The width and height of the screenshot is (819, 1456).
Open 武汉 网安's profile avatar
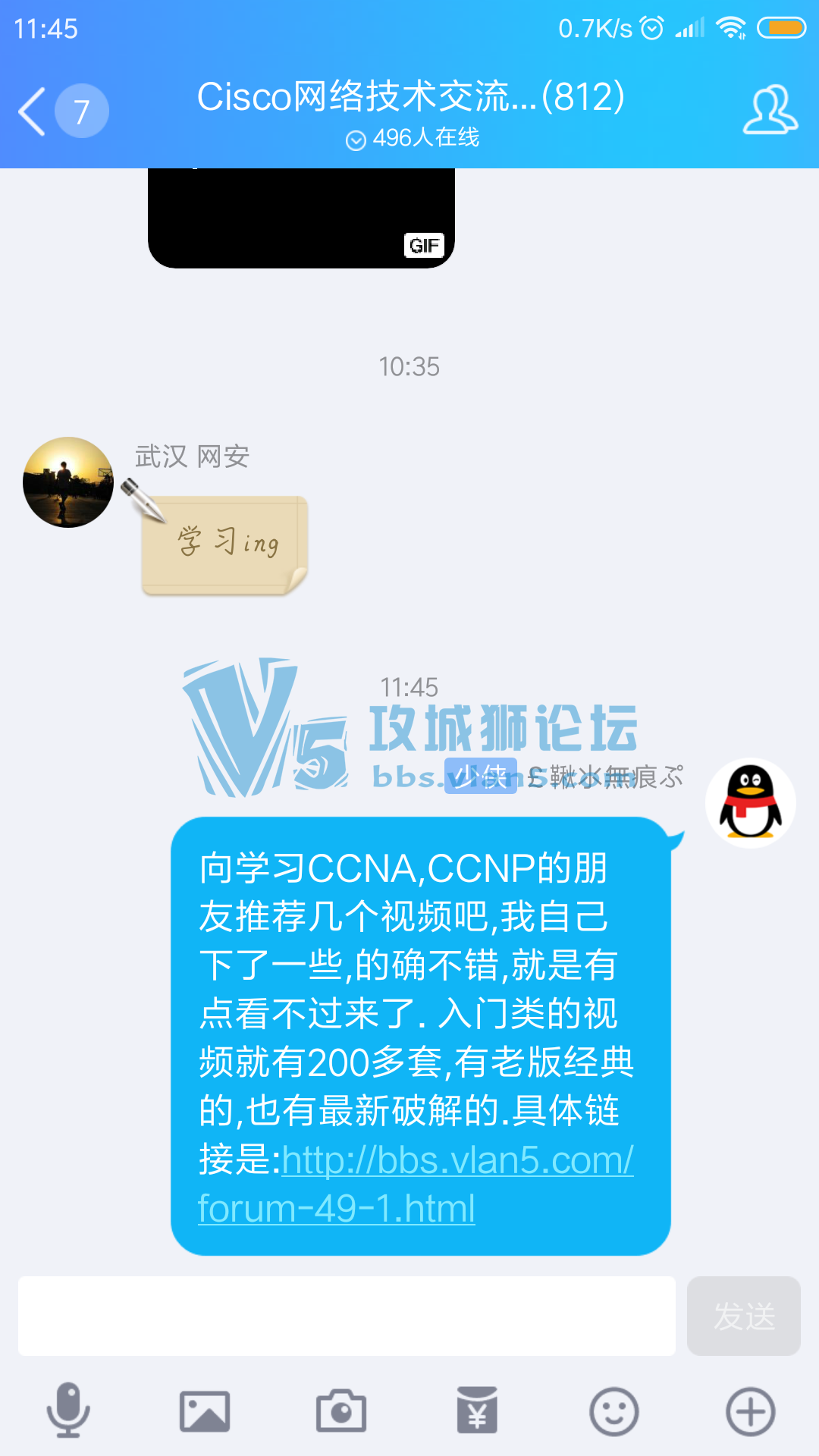pos(68,482)
